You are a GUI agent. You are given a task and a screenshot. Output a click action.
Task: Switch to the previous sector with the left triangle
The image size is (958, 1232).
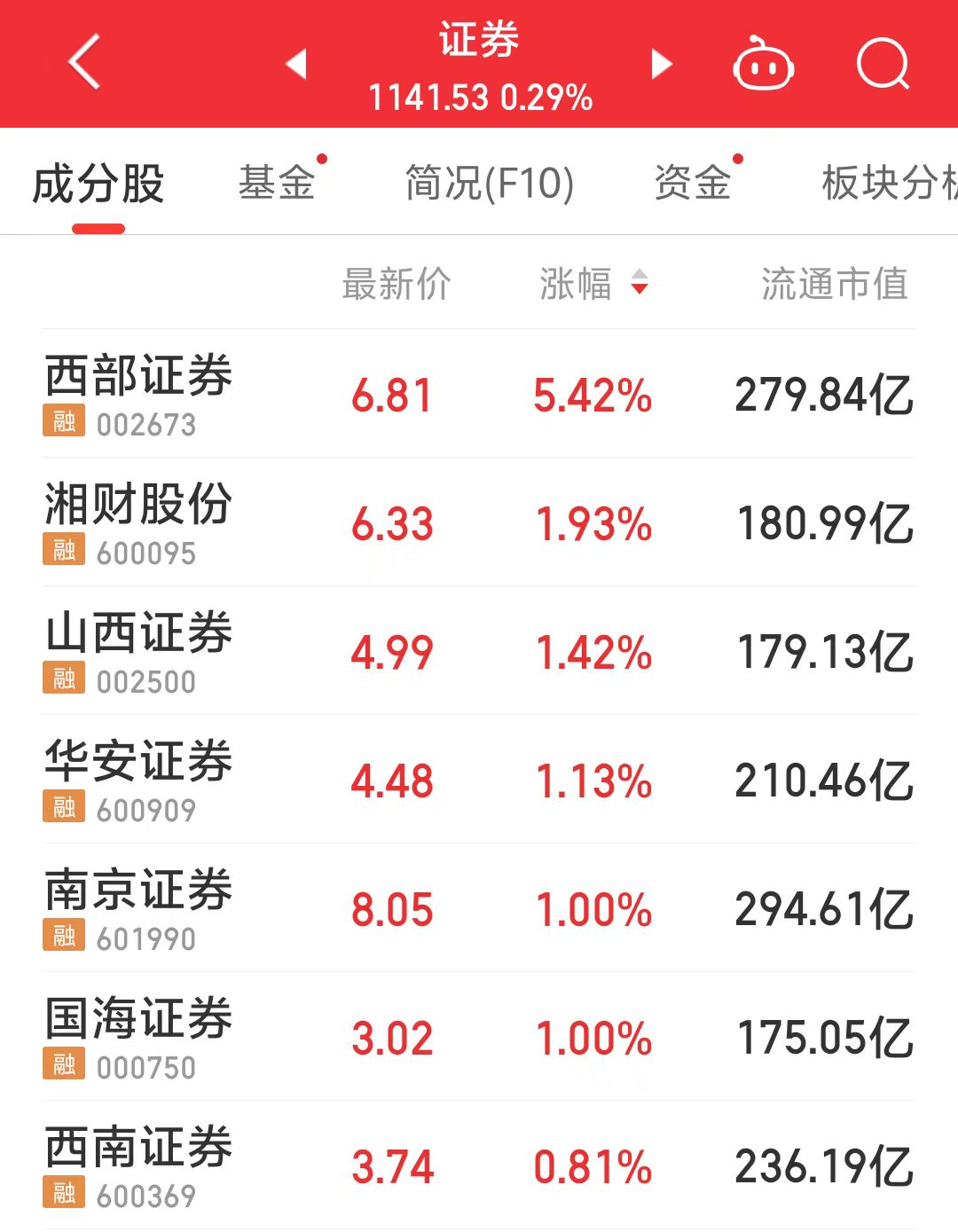(x=296, y=64)
